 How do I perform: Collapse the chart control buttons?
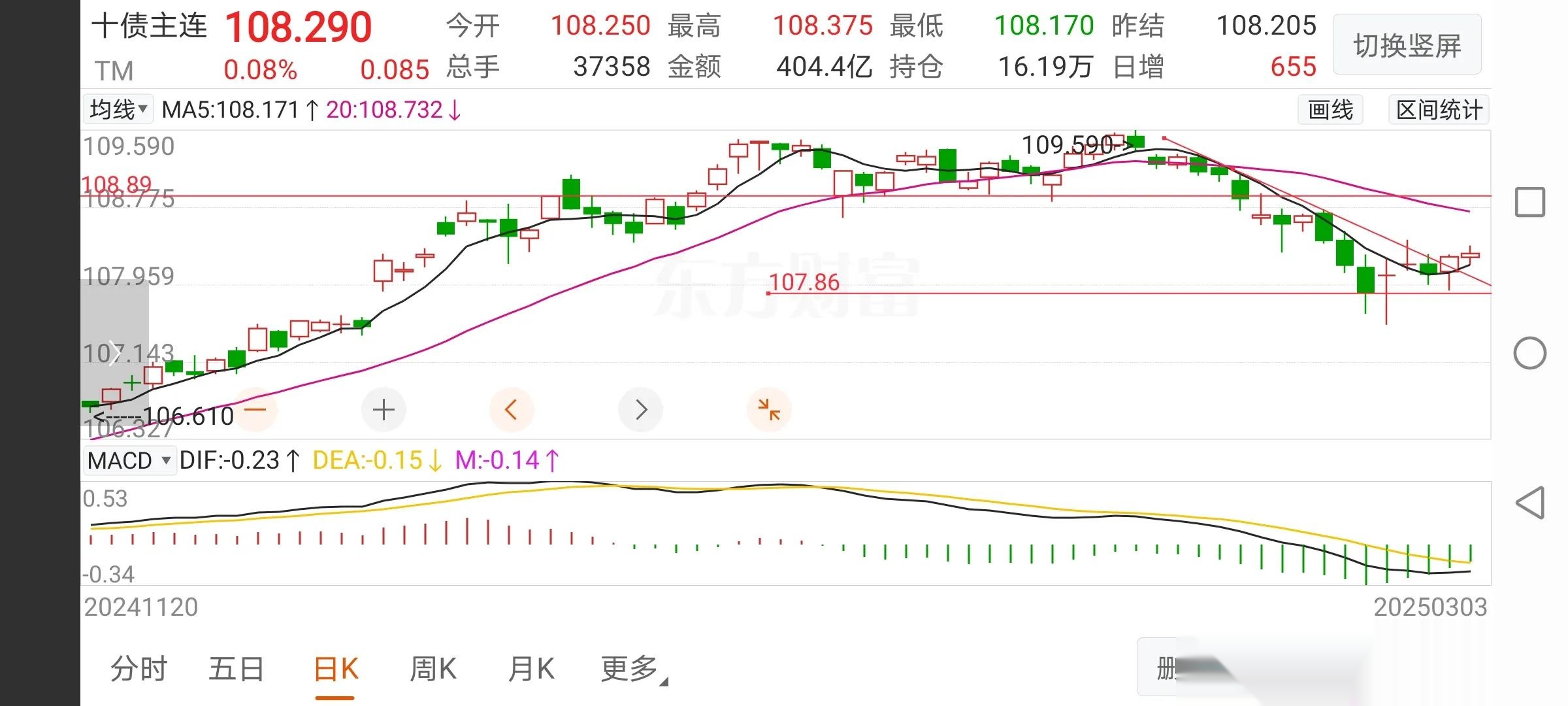[x=769, y=410]
